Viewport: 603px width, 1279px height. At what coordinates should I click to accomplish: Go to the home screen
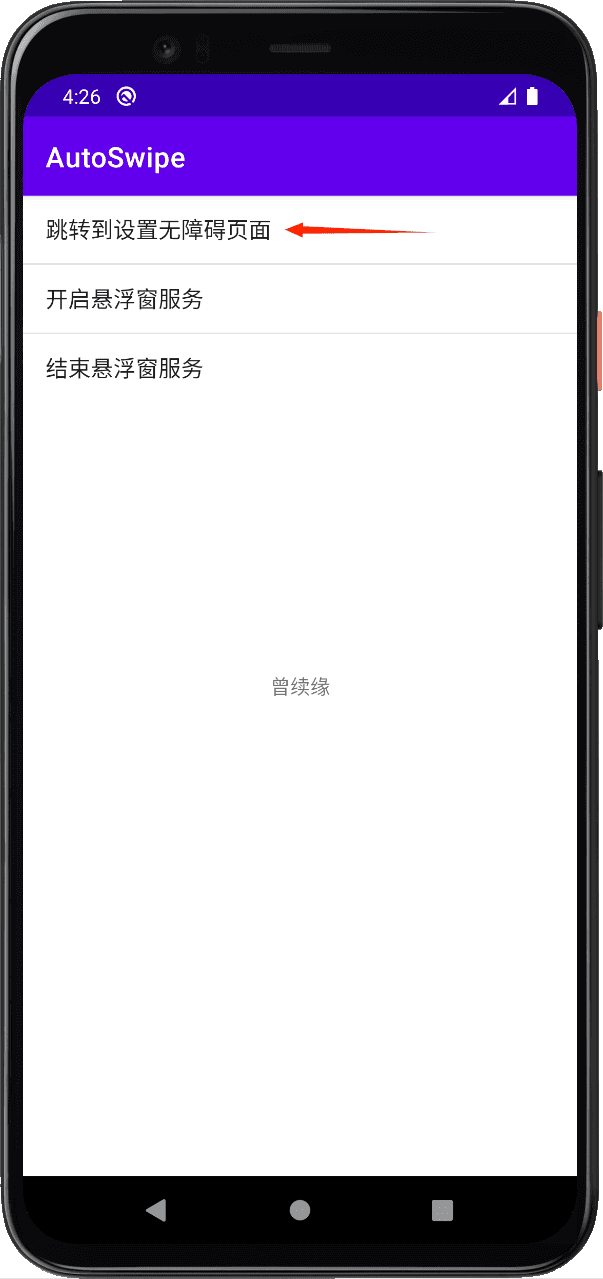point(300,1210)
